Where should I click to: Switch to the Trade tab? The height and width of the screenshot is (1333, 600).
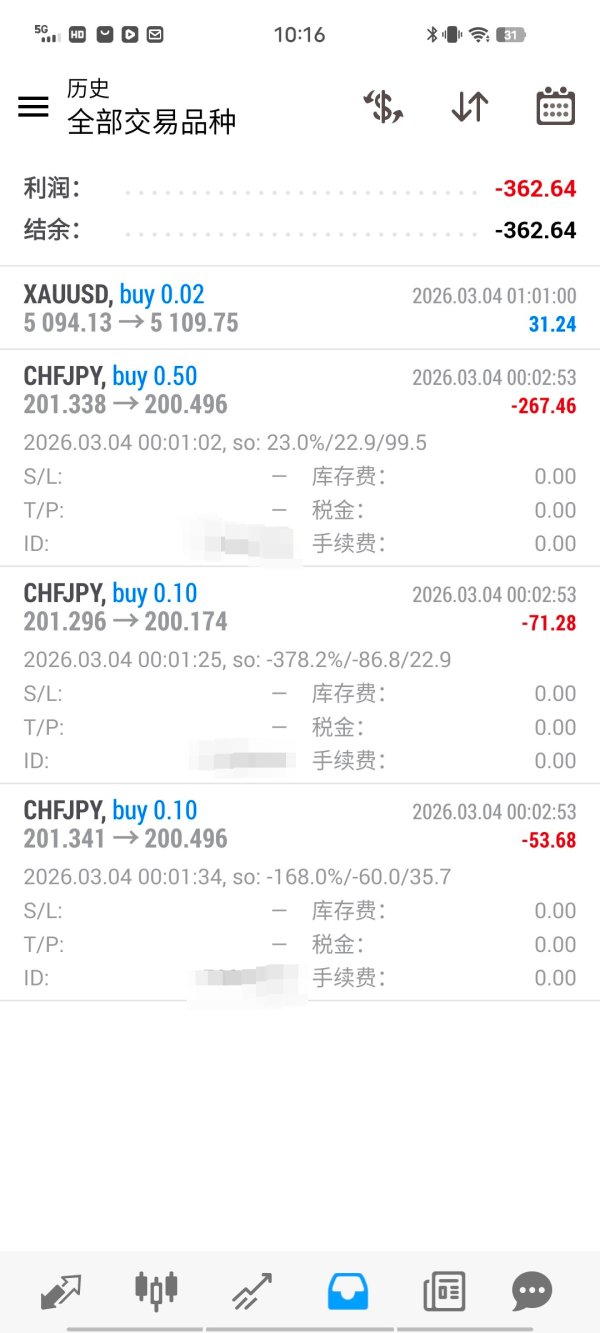point(251,1291)
